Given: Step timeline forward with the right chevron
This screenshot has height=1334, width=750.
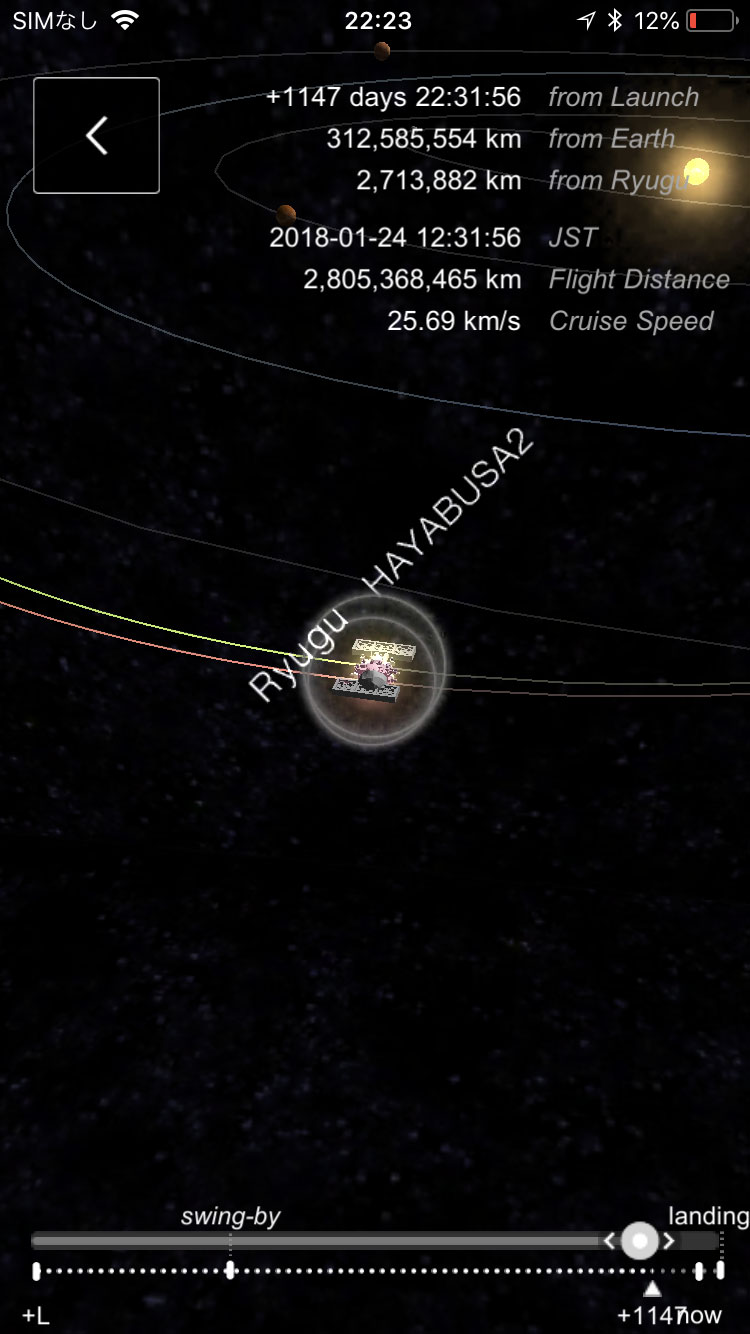Looking at the screenshot, I should pyautogui.click(x=670, y=1242).
